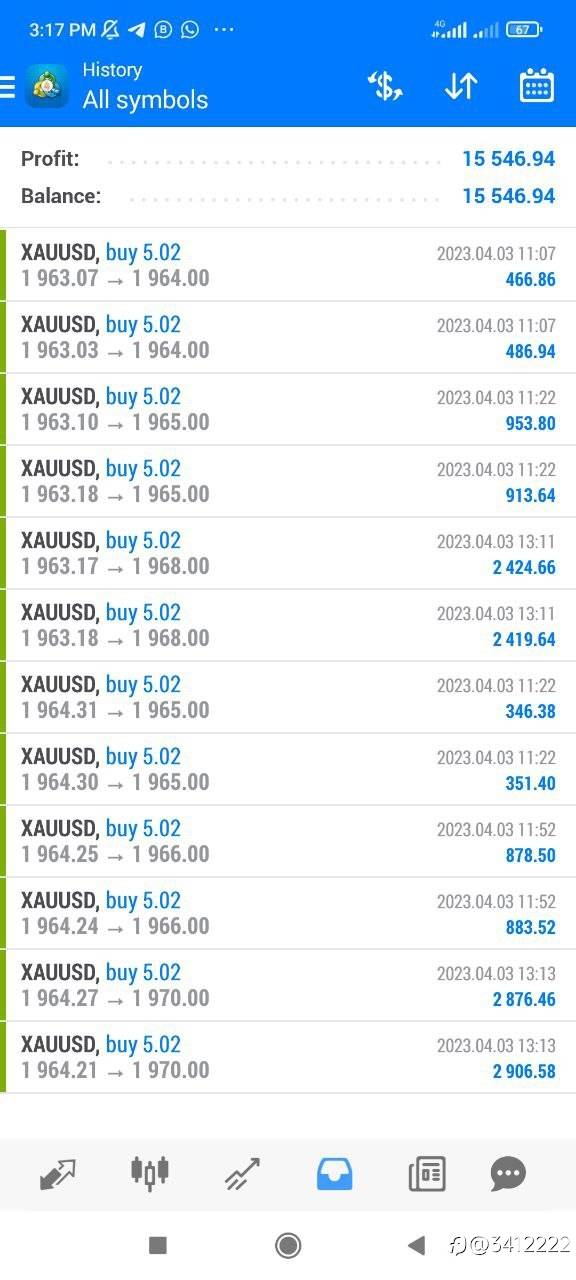Switch to the Chart tab
576x1280 pixels.
coord(150,1173)
